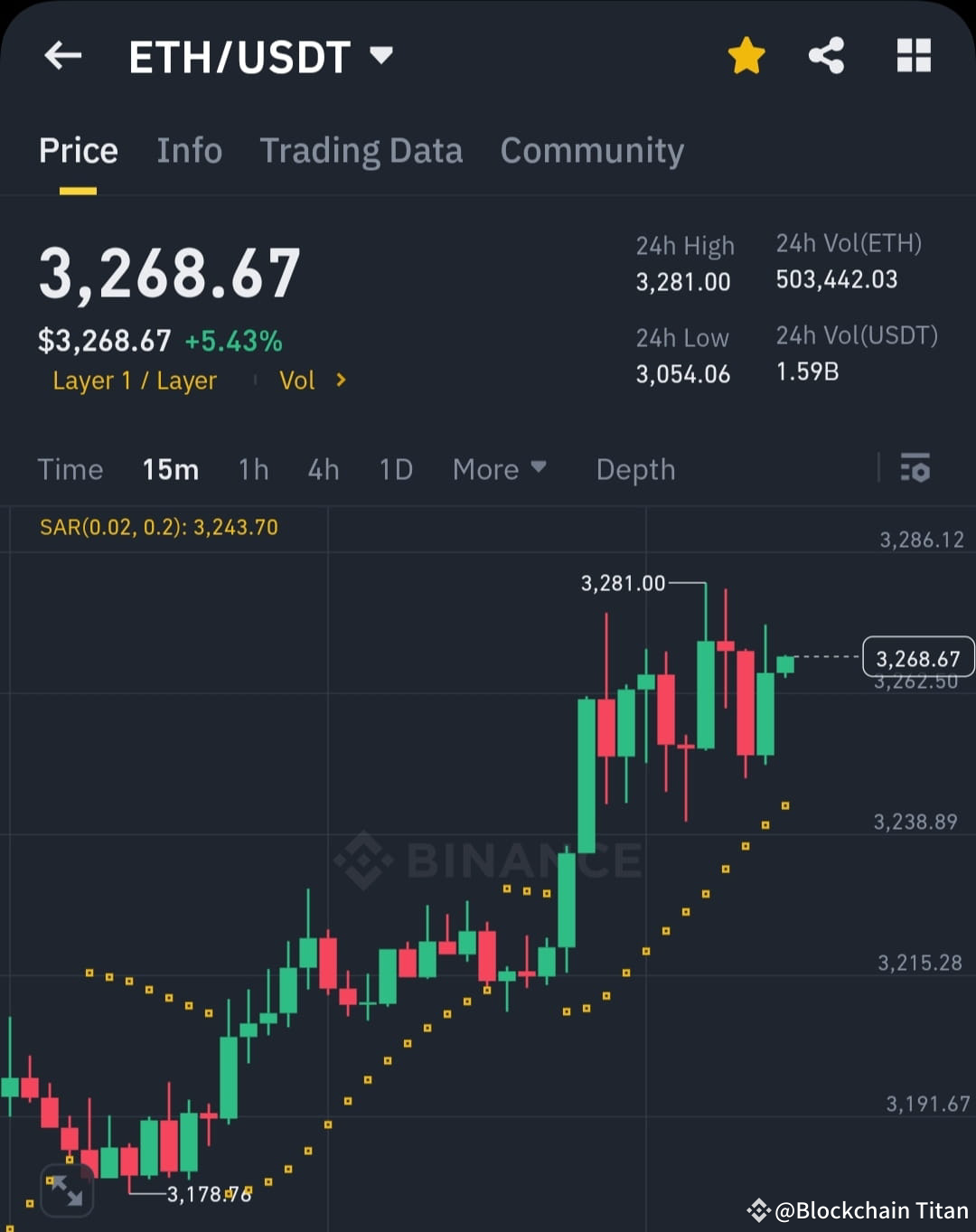Switch chart to 1D timeframe

pos(395,469)
